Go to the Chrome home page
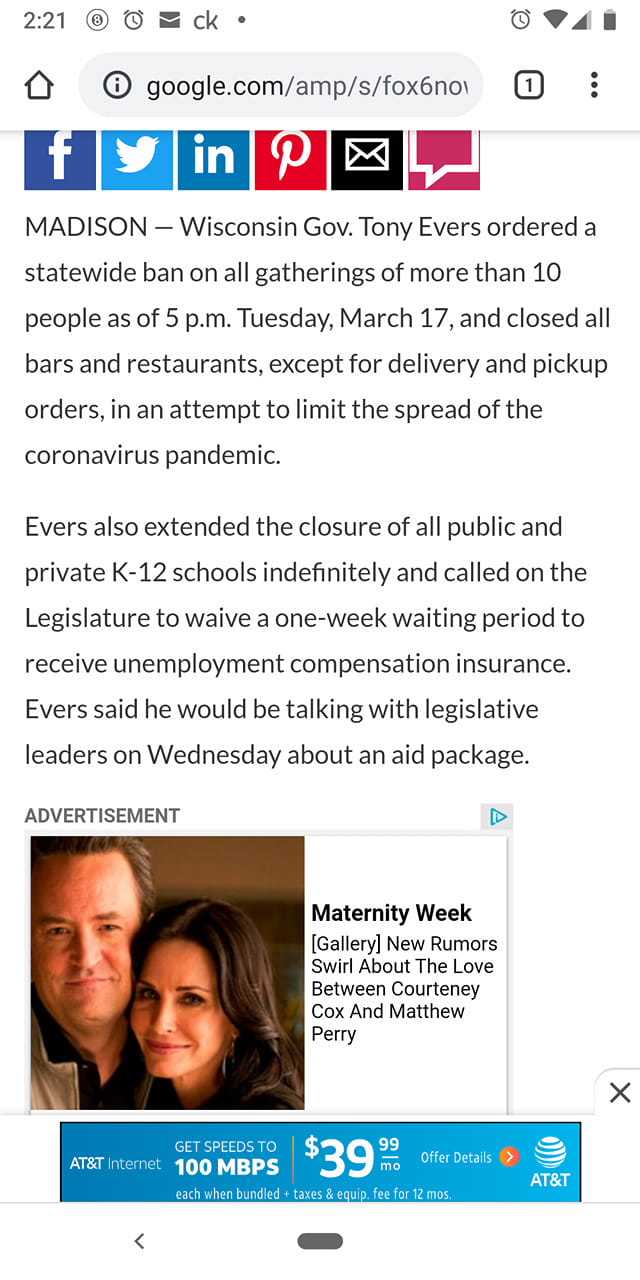 [38, 86]
